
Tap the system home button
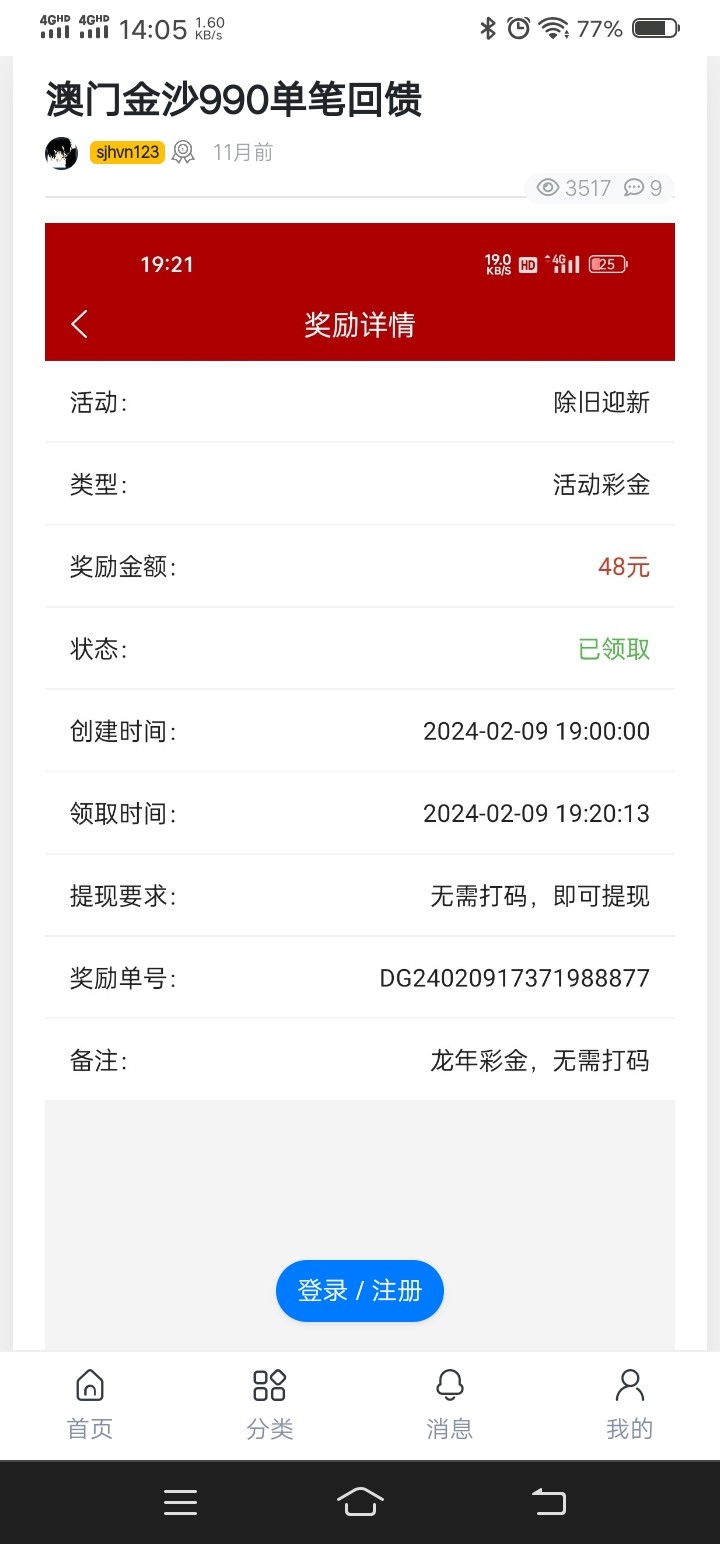pyautogui.click(x=360, y=1501)
